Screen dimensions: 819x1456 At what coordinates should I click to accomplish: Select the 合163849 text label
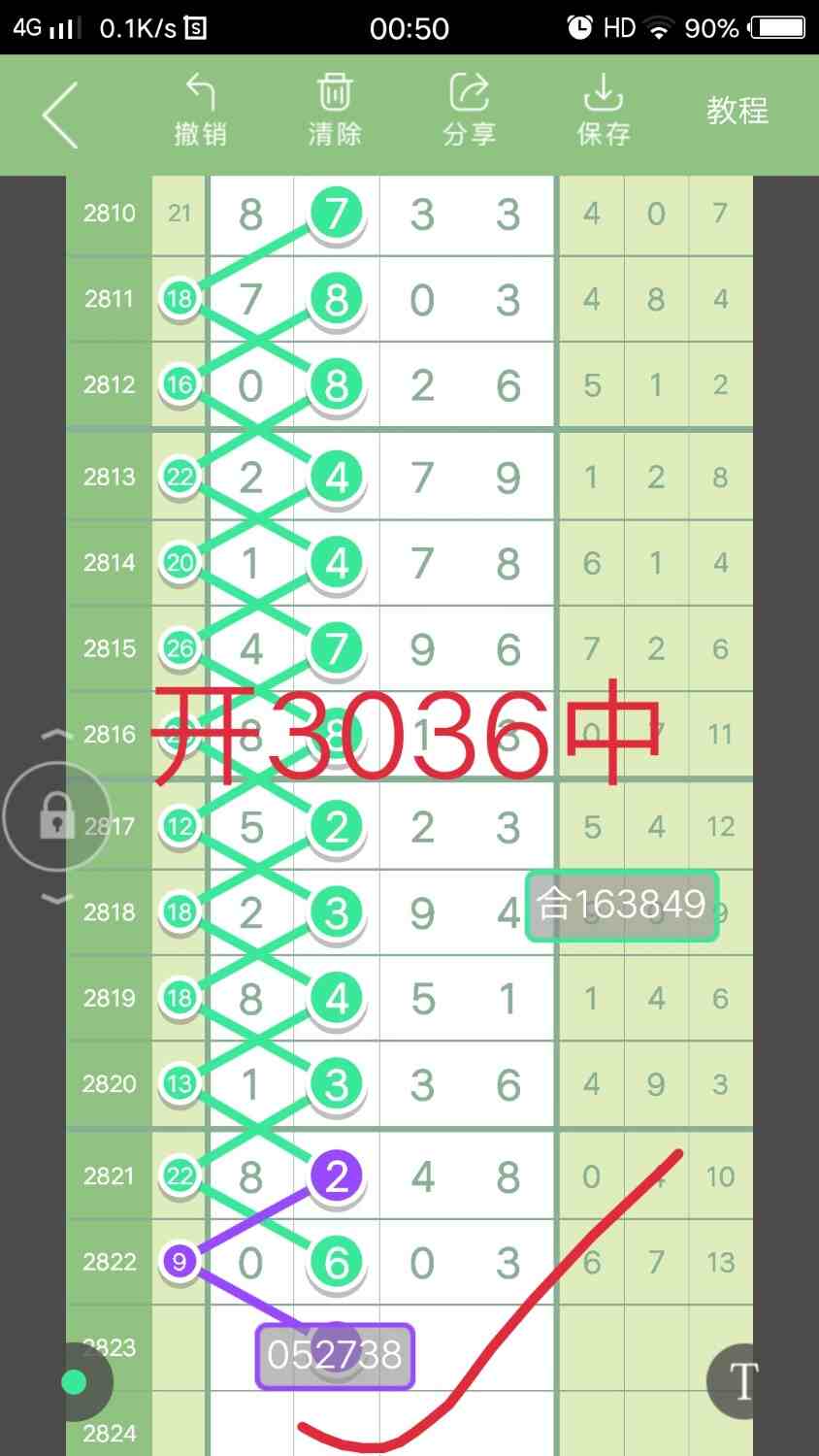621,906
